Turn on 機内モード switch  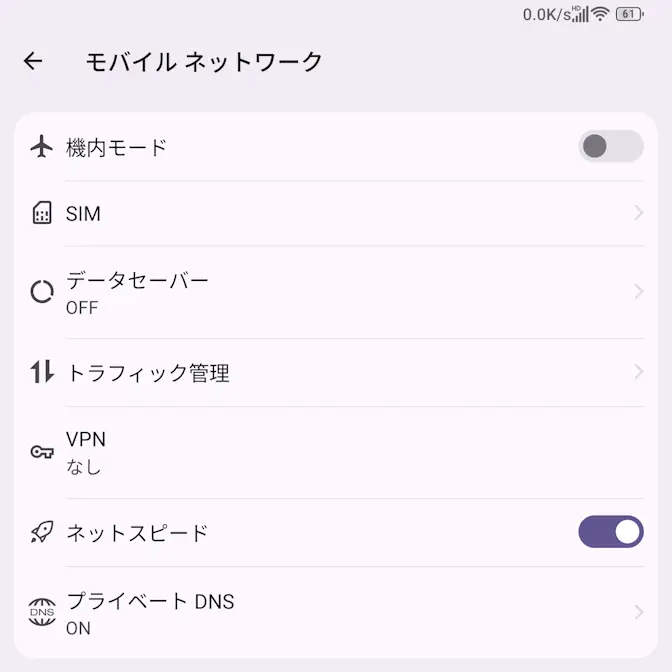(x=610, y=147)
